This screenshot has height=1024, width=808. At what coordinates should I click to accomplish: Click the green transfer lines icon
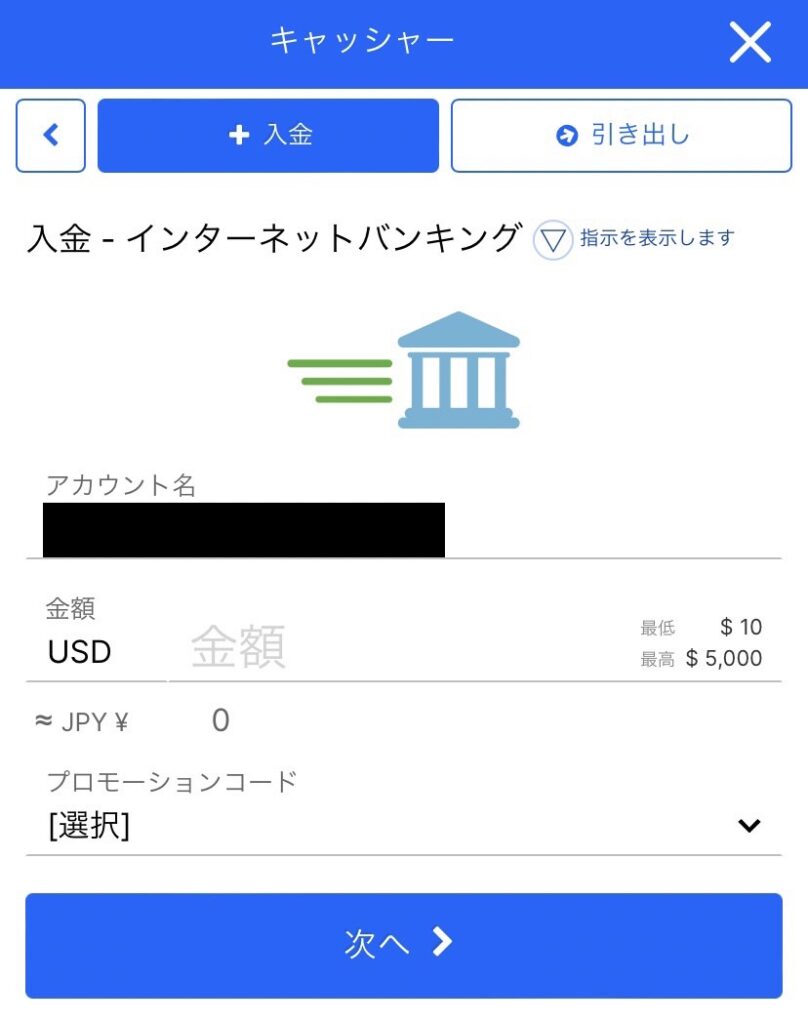[338, 380]
